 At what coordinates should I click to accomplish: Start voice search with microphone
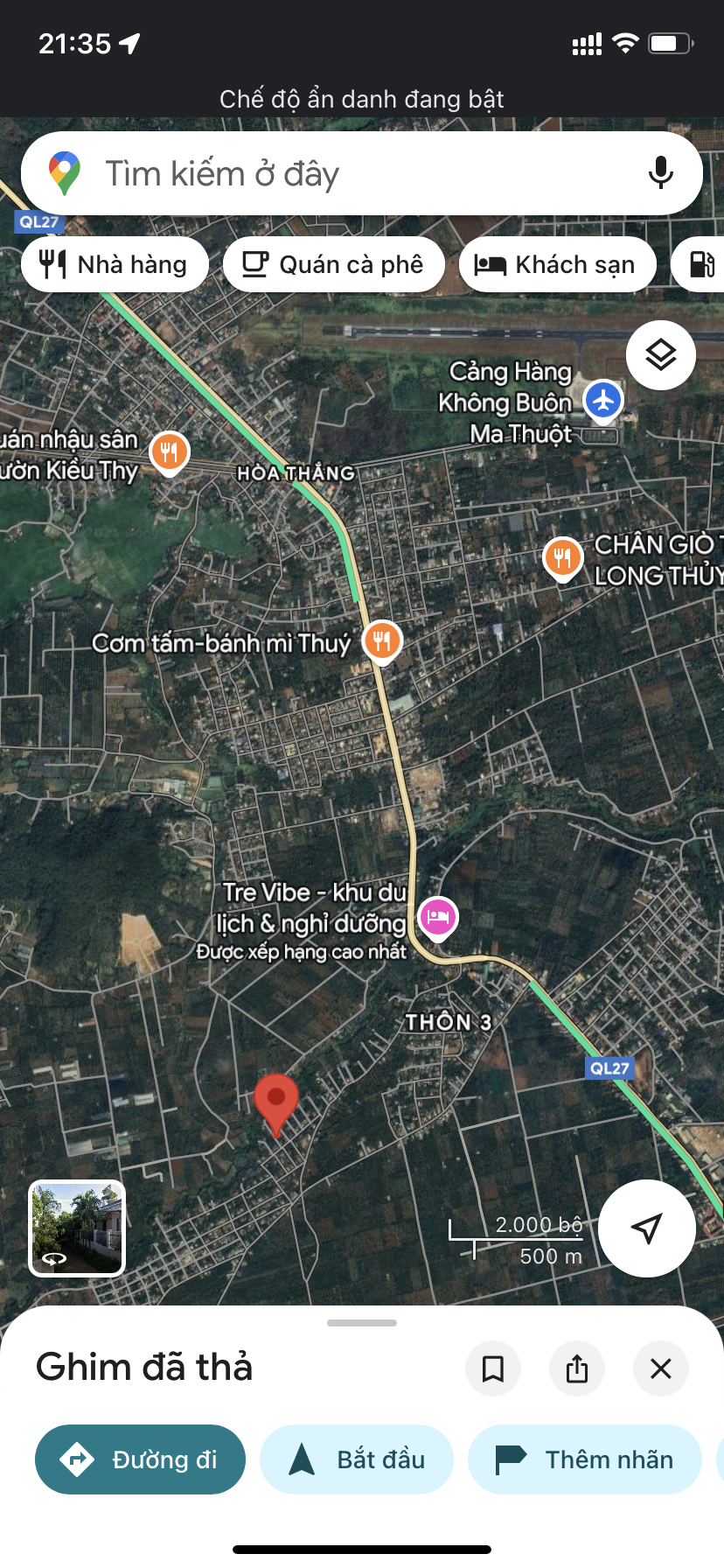click(661, 173)
